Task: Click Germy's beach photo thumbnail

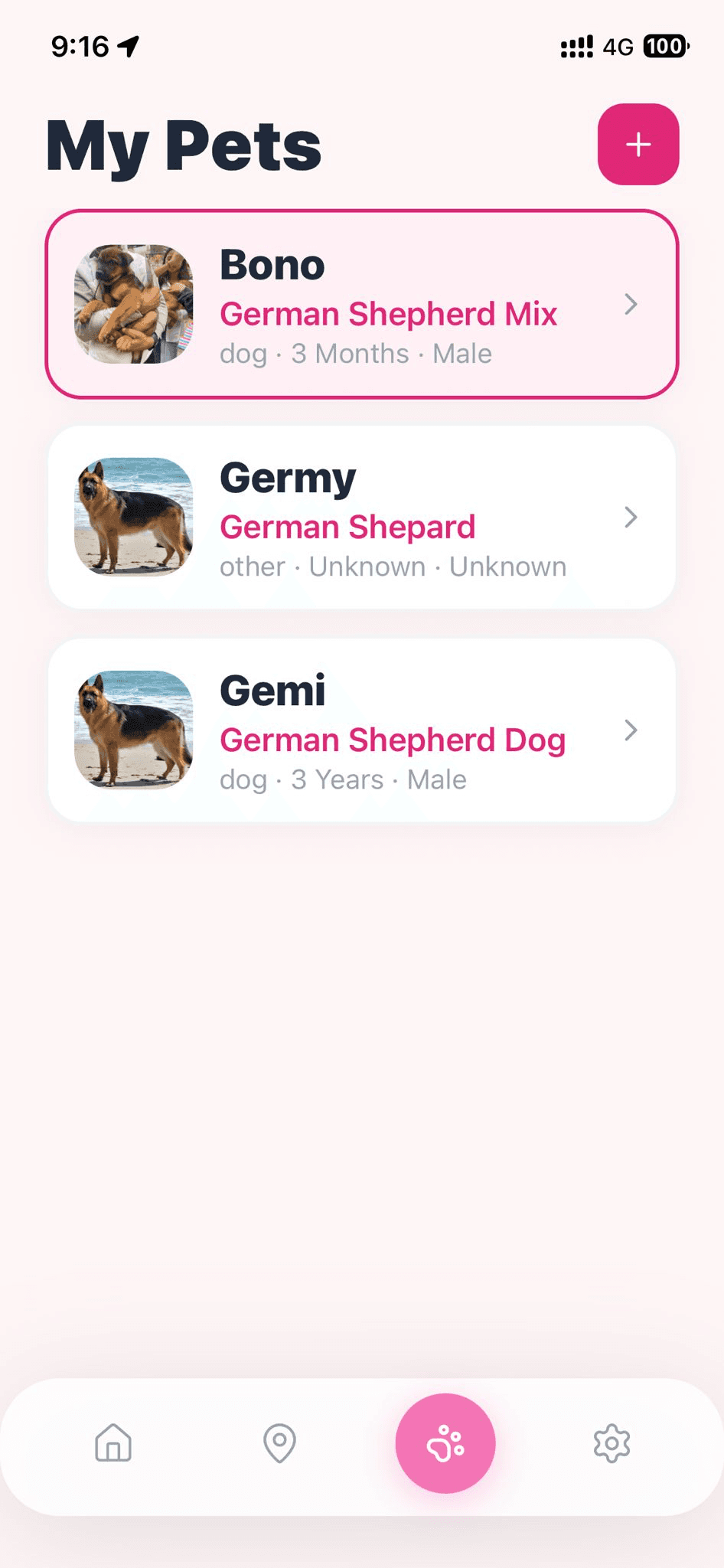Action: pos(132,517)
